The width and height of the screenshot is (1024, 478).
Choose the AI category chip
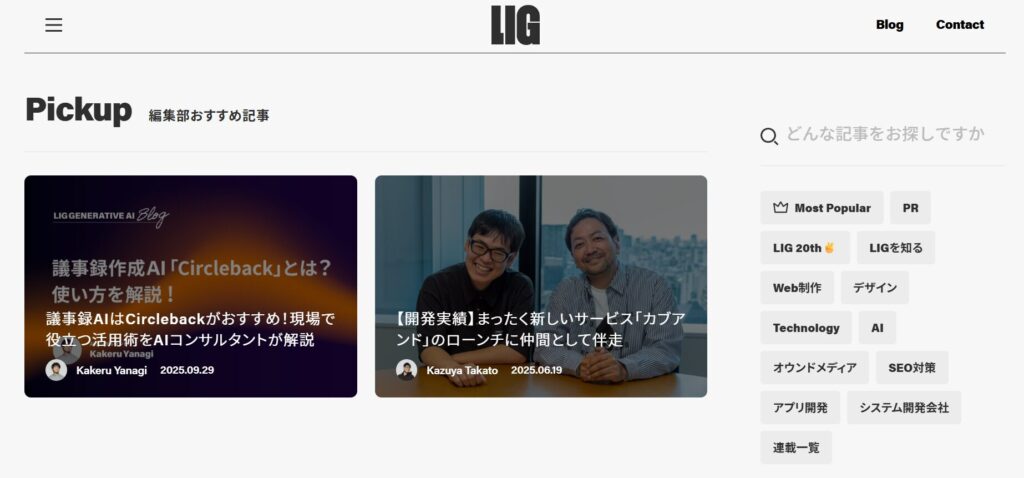tap(877, 328)
